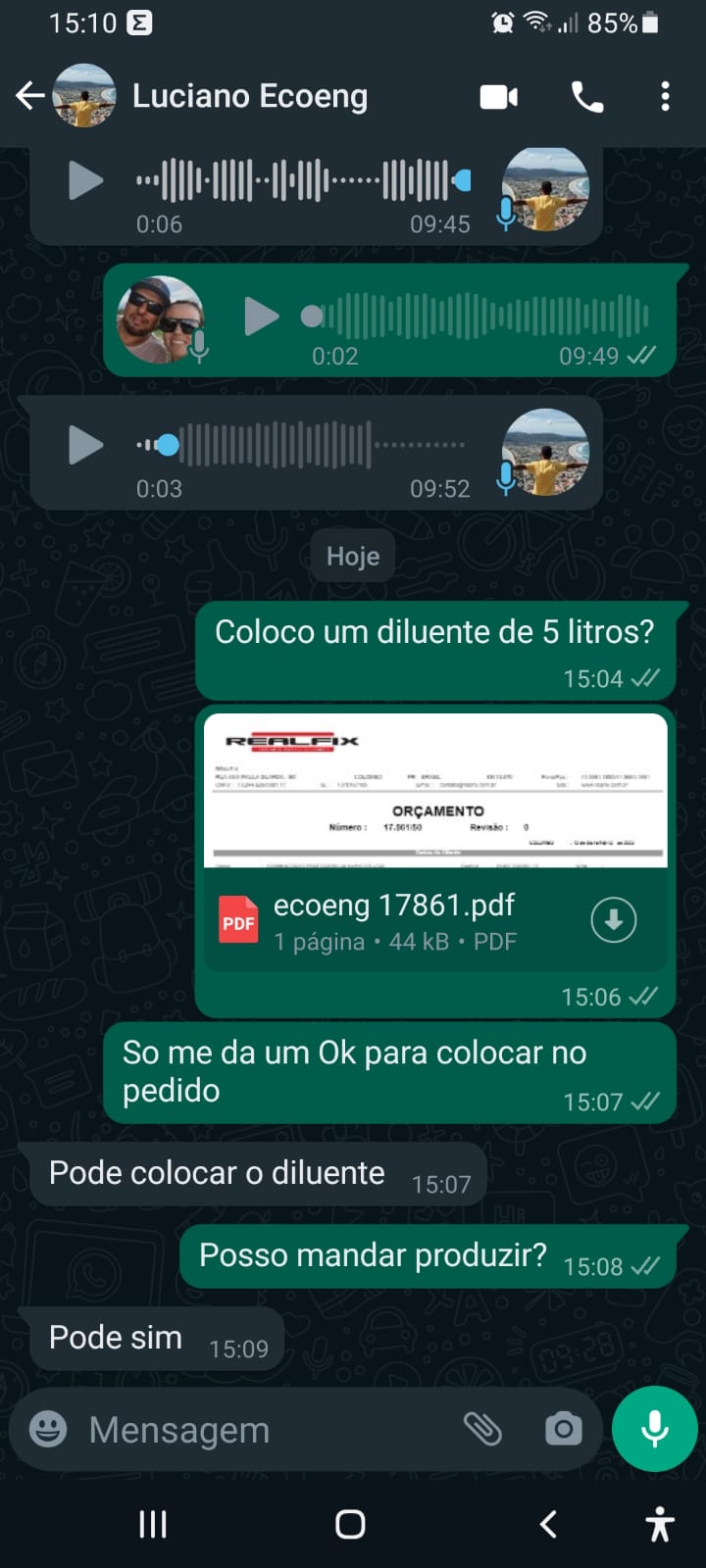
Task: Start a video call with Luciano
Action: pos(498,97)
